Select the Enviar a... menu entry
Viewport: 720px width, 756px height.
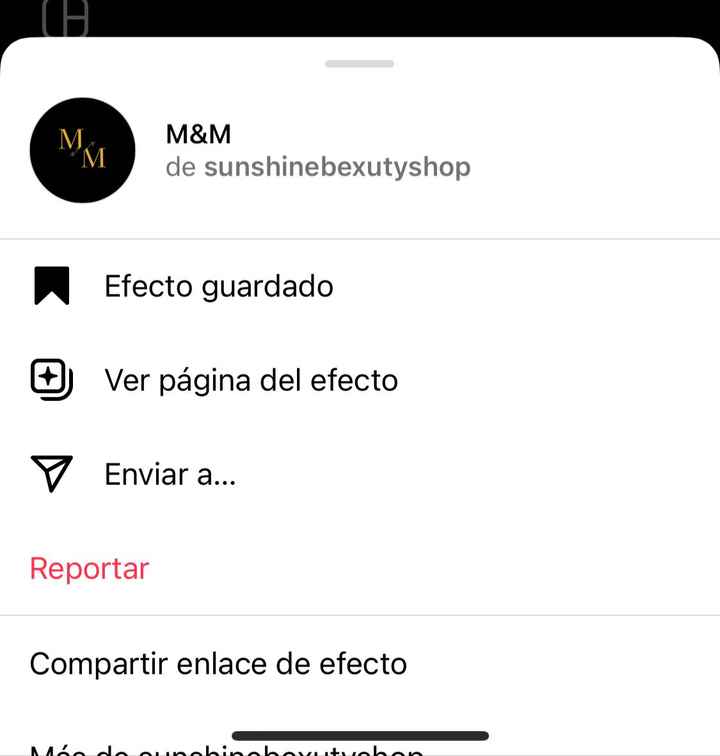tap(170, 474)
